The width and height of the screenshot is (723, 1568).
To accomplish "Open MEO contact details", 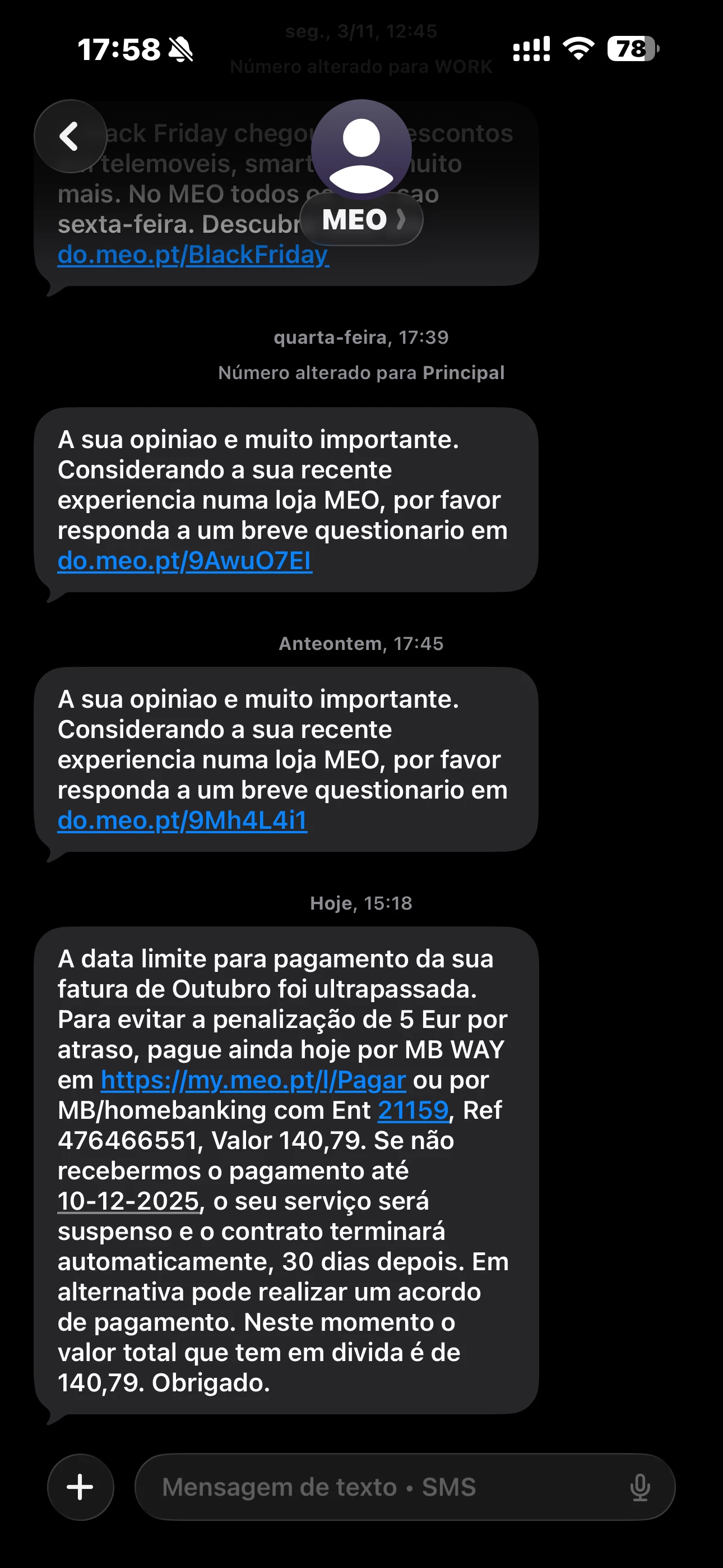I will point(361,219).
